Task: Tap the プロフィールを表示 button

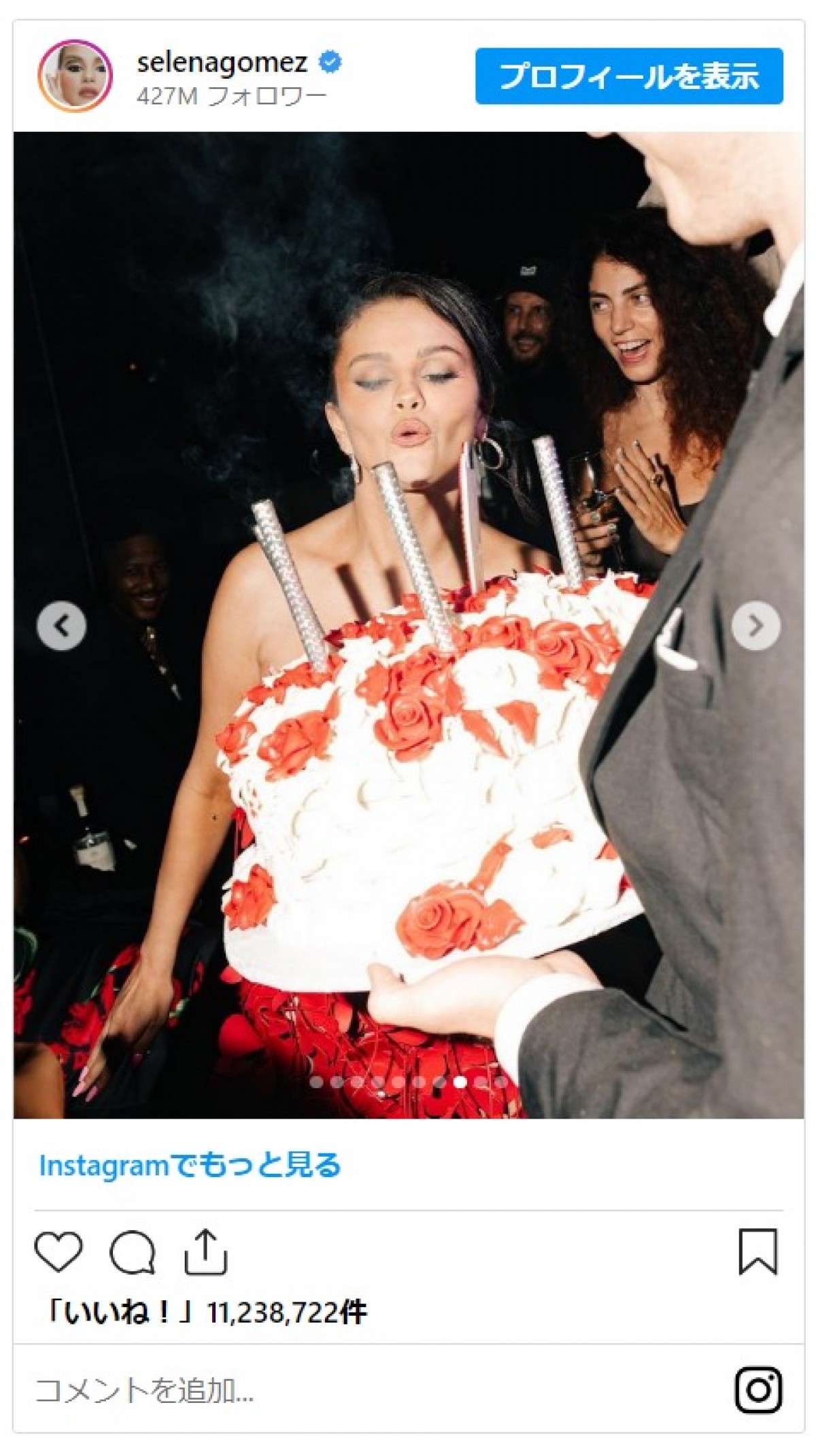Action: (628, 76)
